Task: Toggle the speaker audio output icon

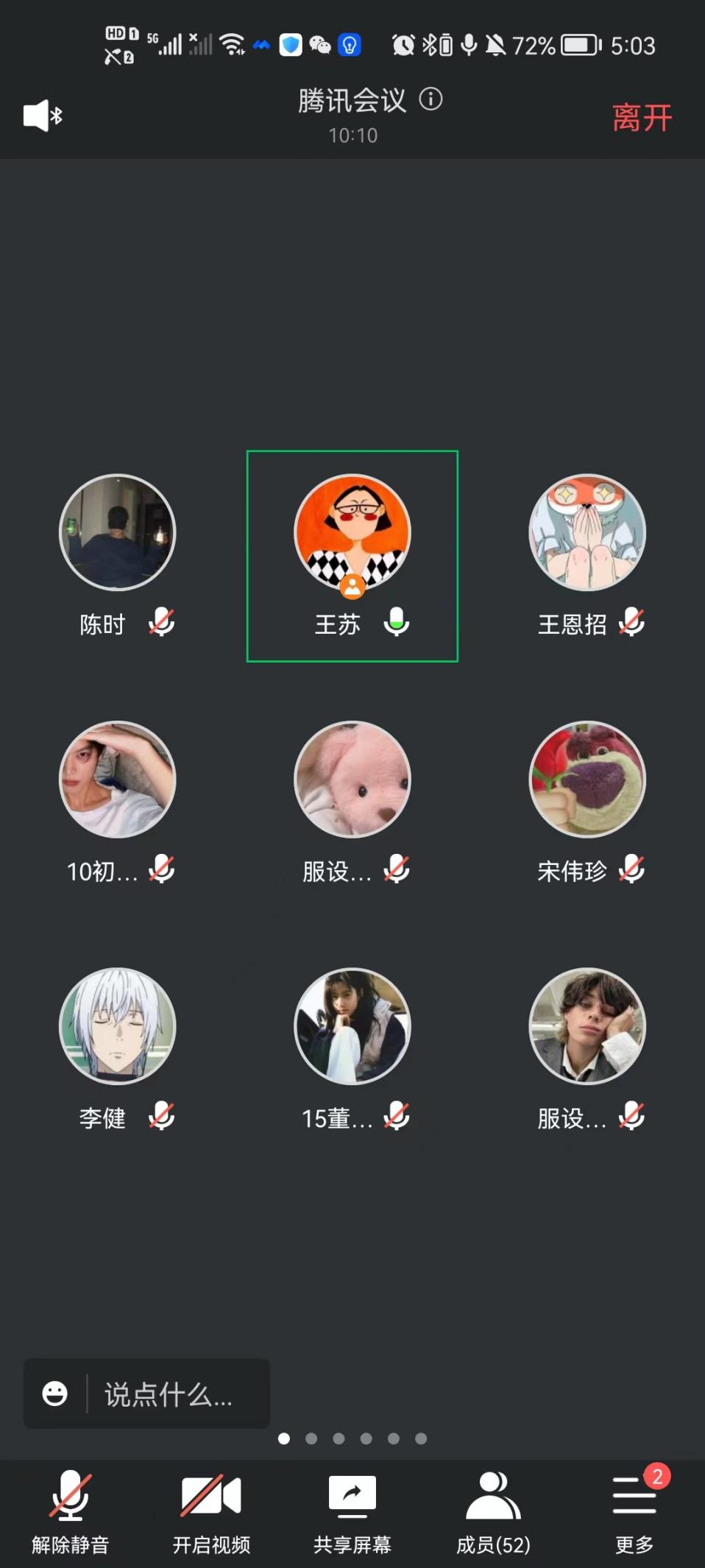Action: (x=43, y=116)
